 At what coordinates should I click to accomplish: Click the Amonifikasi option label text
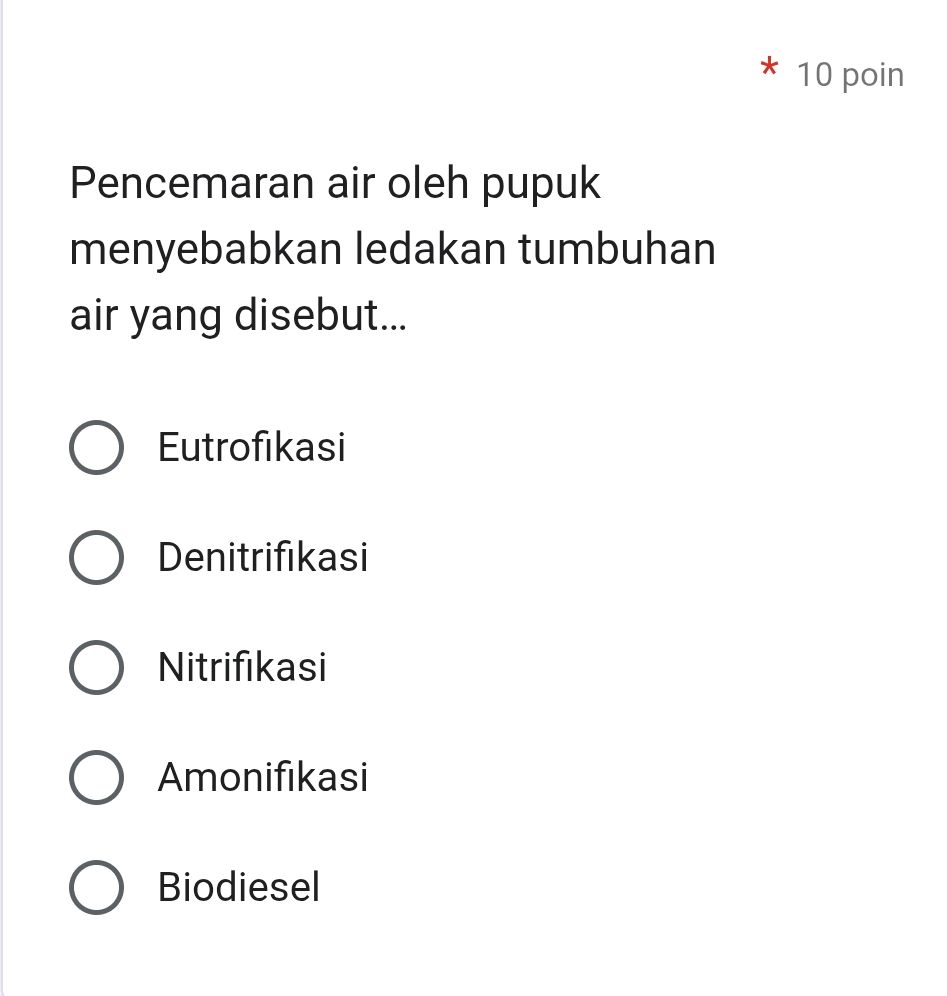263,778
